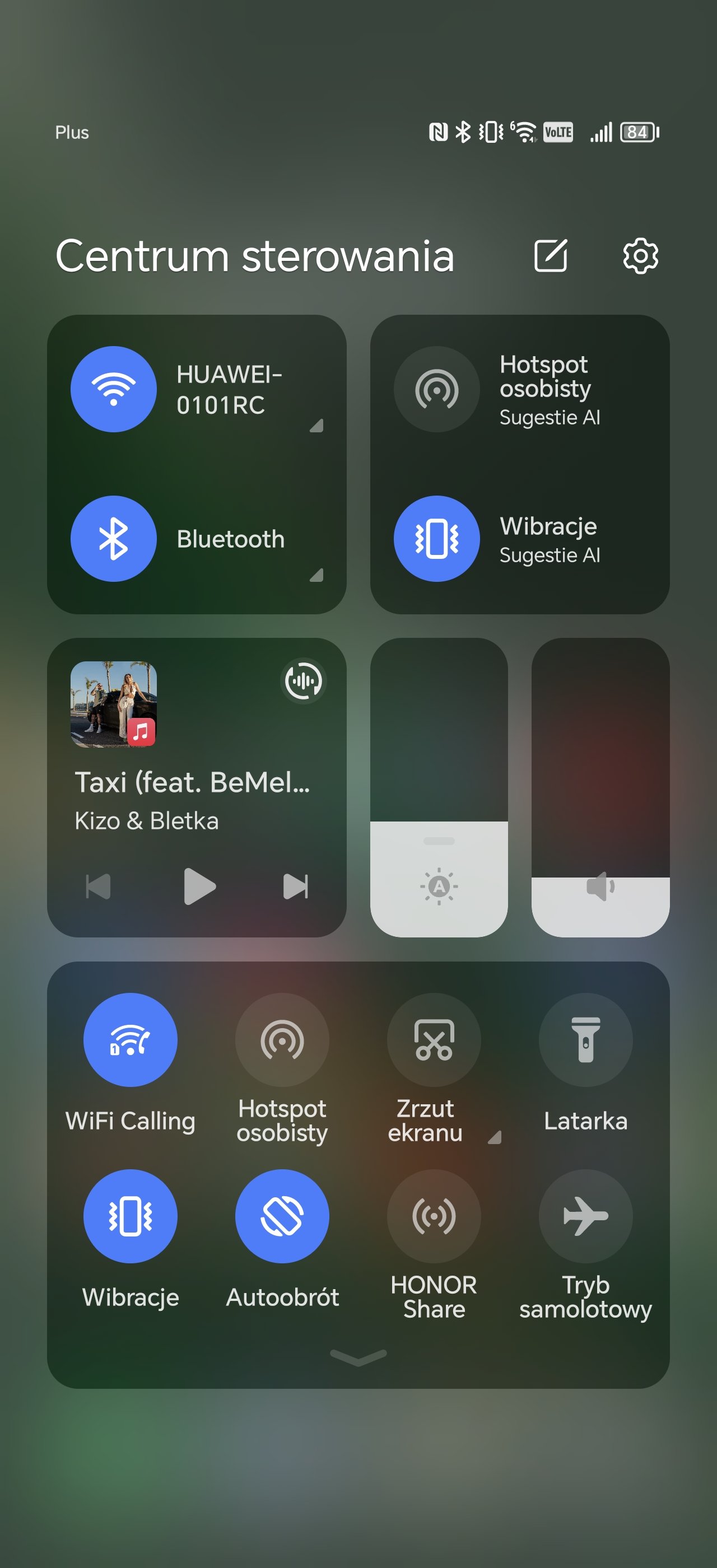The width and height of the screenshot is (717, 1568).
Task: Skip to the next track
Action: click(x=296, y=886)
